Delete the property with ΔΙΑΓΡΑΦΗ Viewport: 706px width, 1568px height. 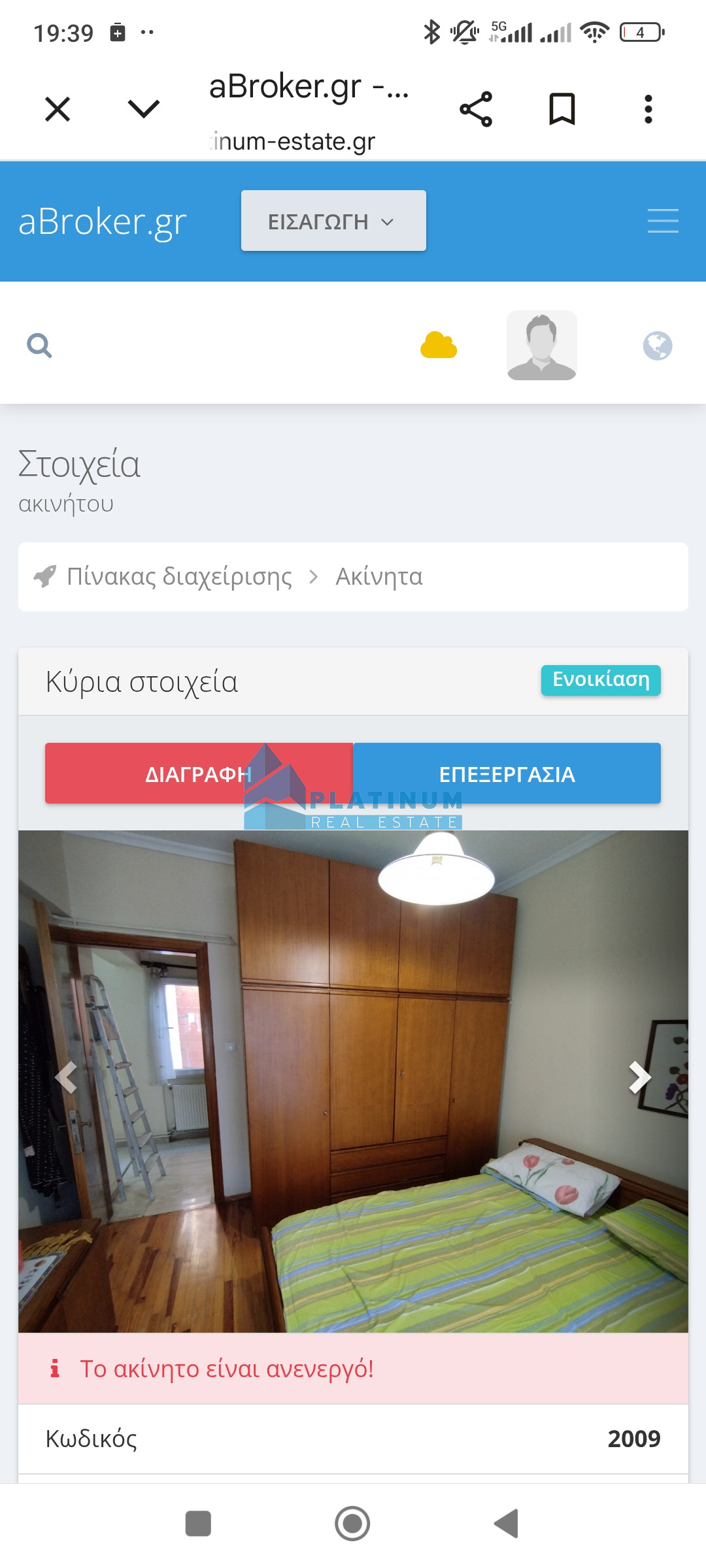pos(199,774)
